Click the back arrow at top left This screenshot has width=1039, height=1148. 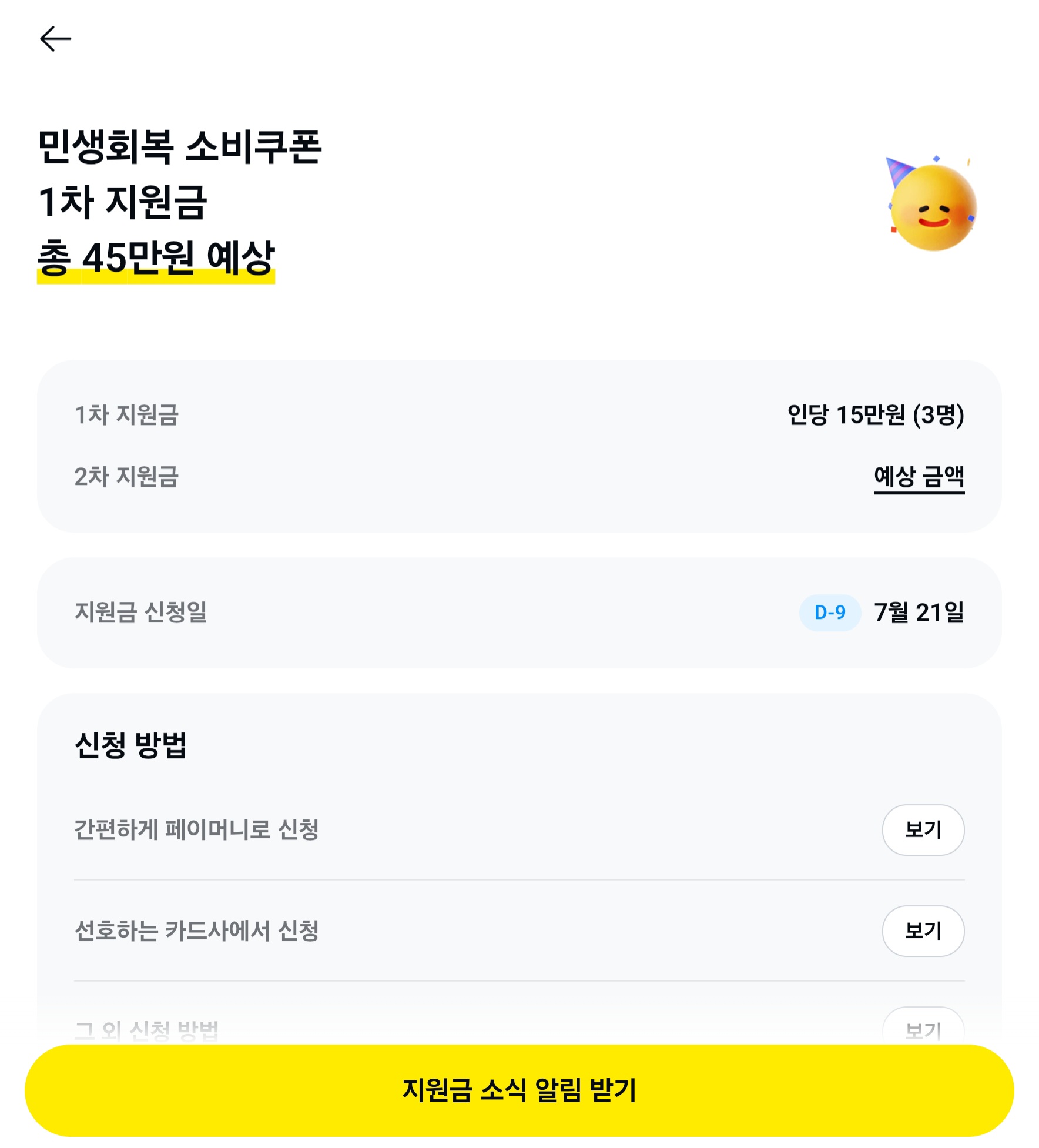click(56, 38)
